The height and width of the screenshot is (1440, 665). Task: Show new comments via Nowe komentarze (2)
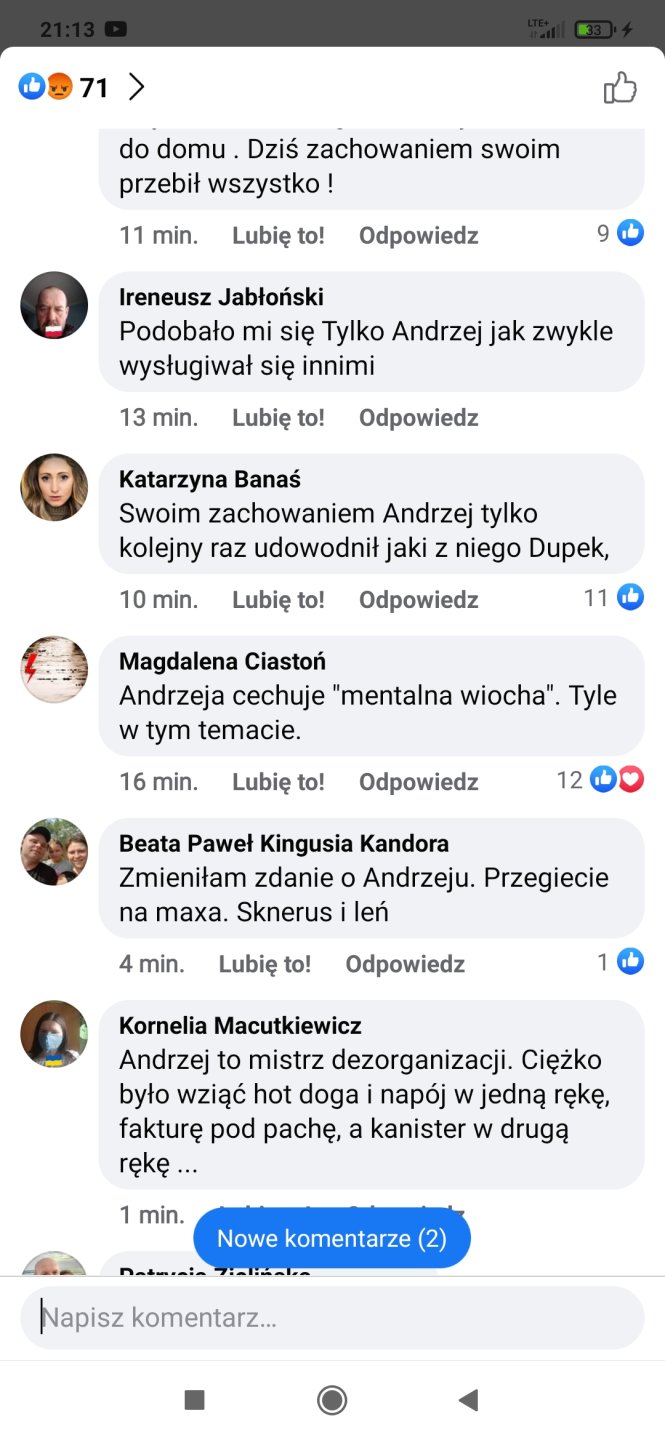(332, 1238)
